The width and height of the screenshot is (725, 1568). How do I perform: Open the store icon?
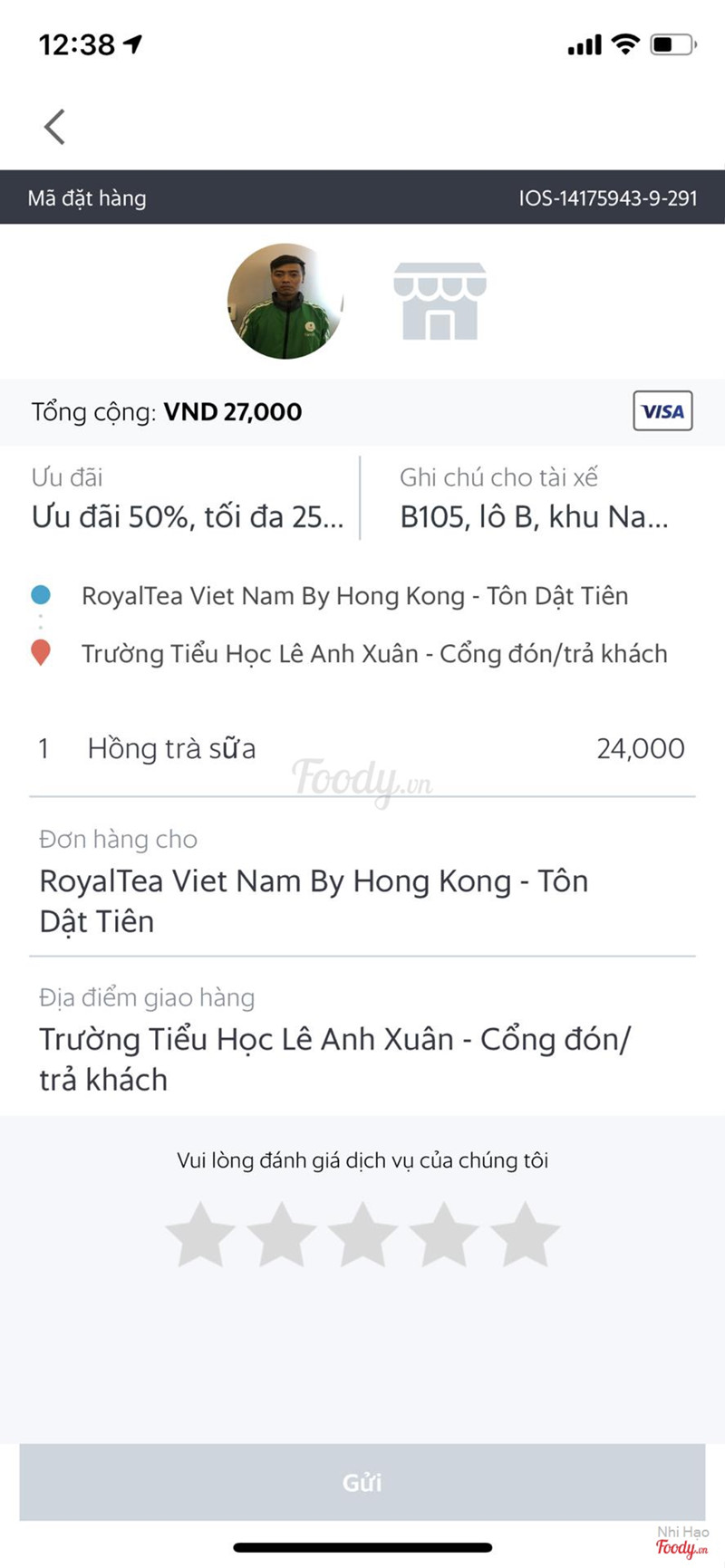click(x=440, y=302)
